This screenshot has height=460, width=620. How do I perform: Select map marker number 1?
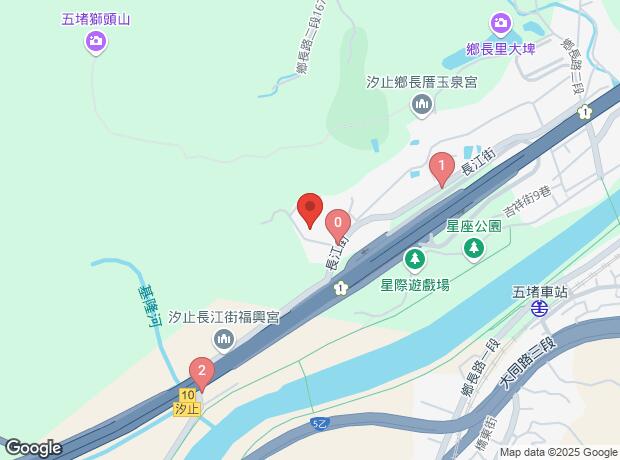[441, 167]
